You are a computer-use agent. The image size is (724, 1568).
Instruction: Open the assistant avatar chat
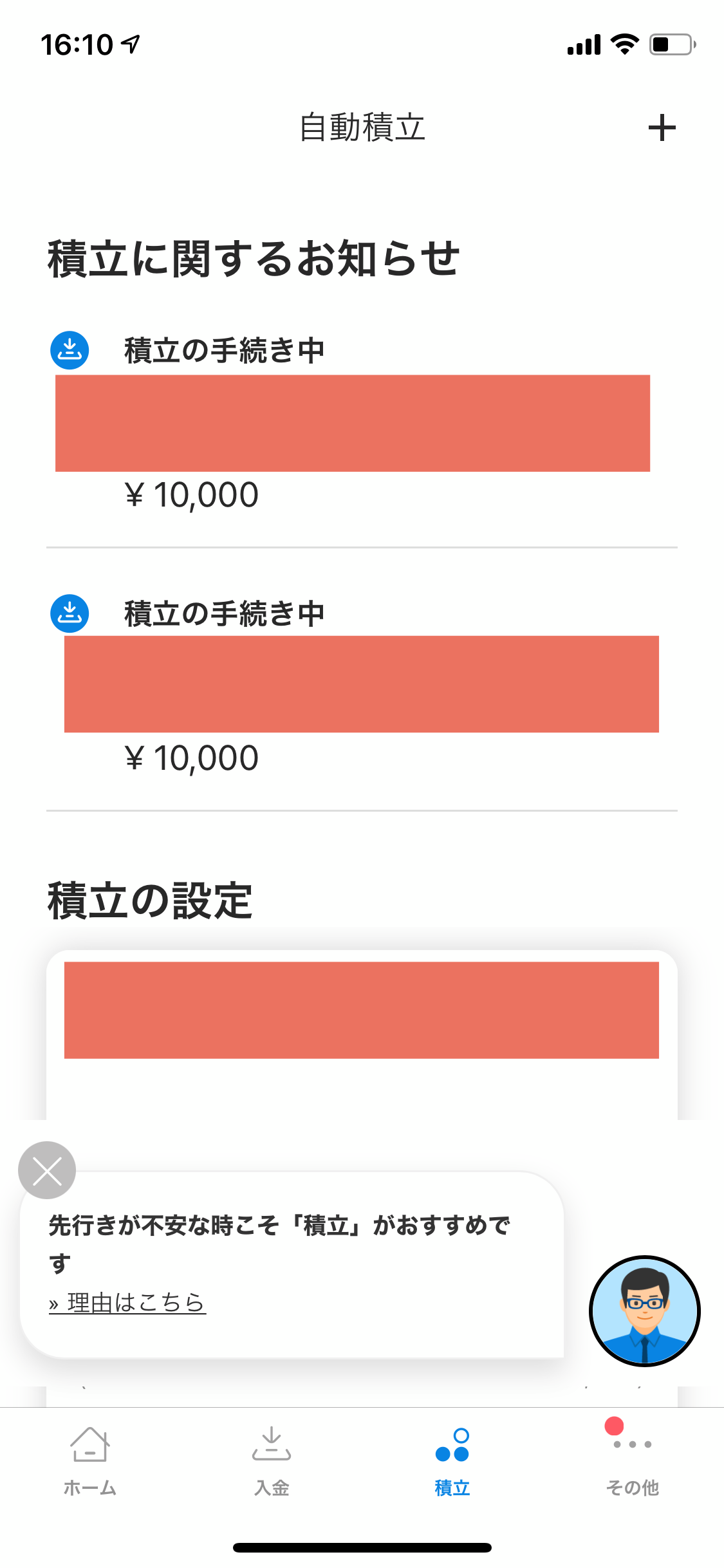(x=645, y=1311)
